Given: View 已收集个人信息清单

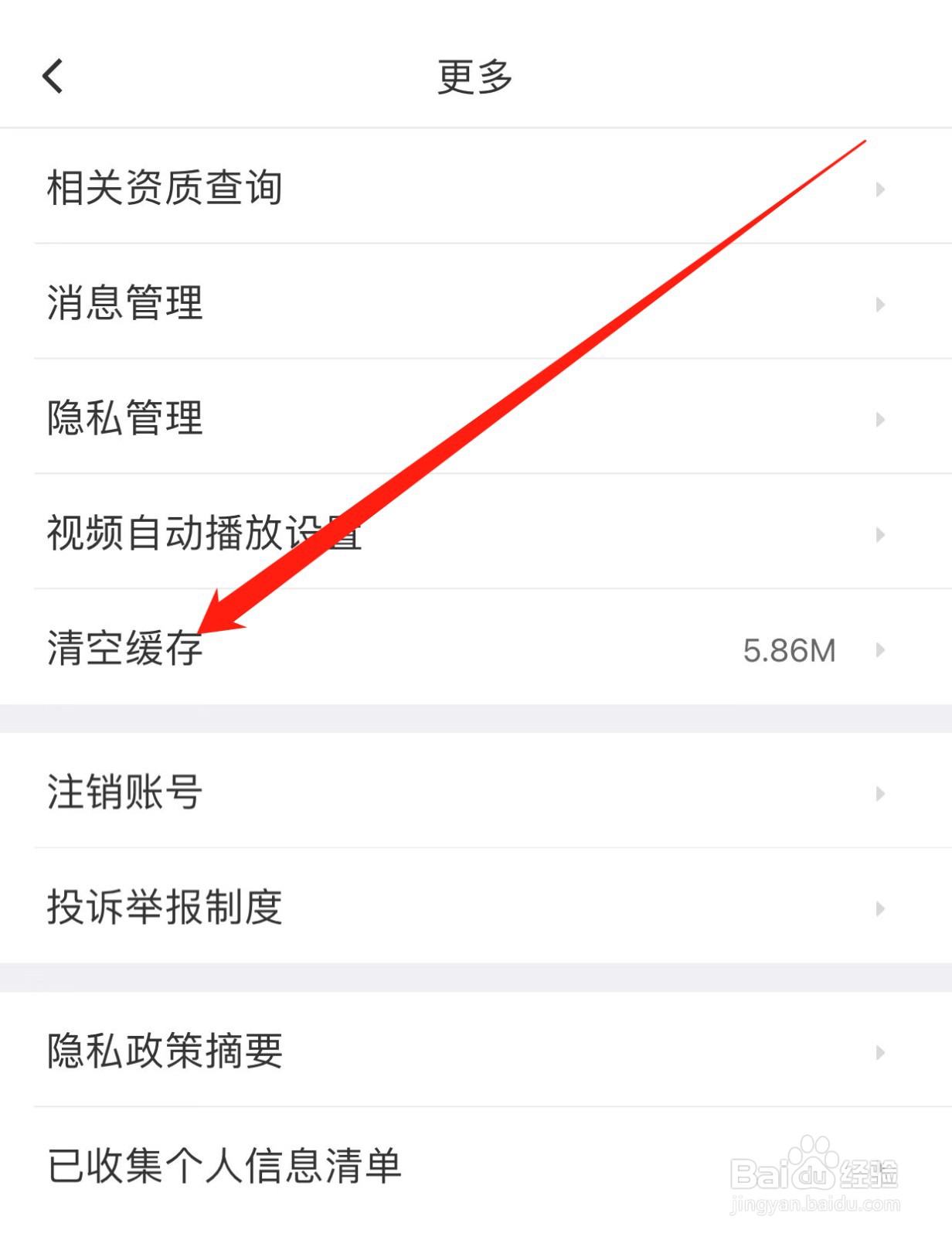Looking at the screenshot, I should (224, 1167).
